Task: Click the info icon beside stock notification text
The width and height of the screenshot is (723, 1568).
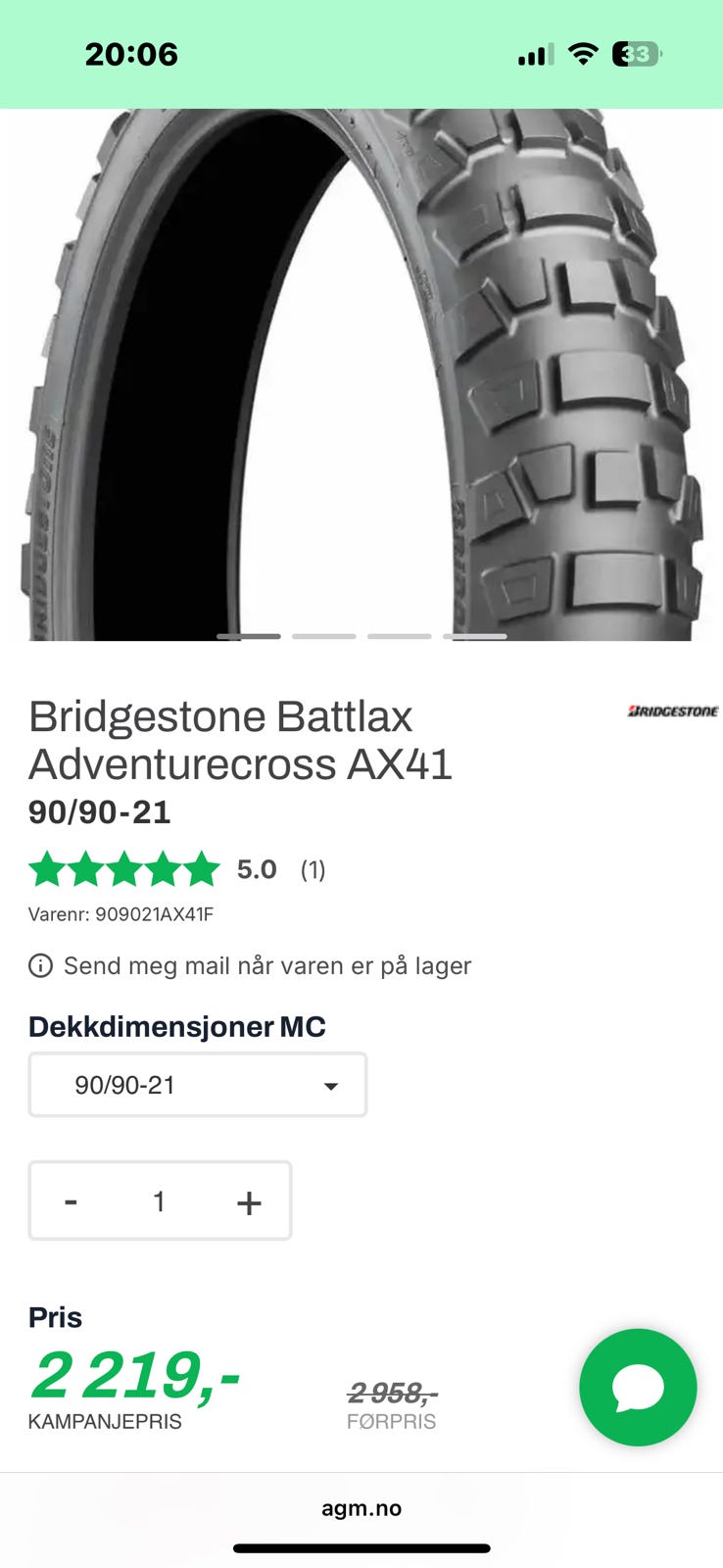Action: click(x=38, y=966)
